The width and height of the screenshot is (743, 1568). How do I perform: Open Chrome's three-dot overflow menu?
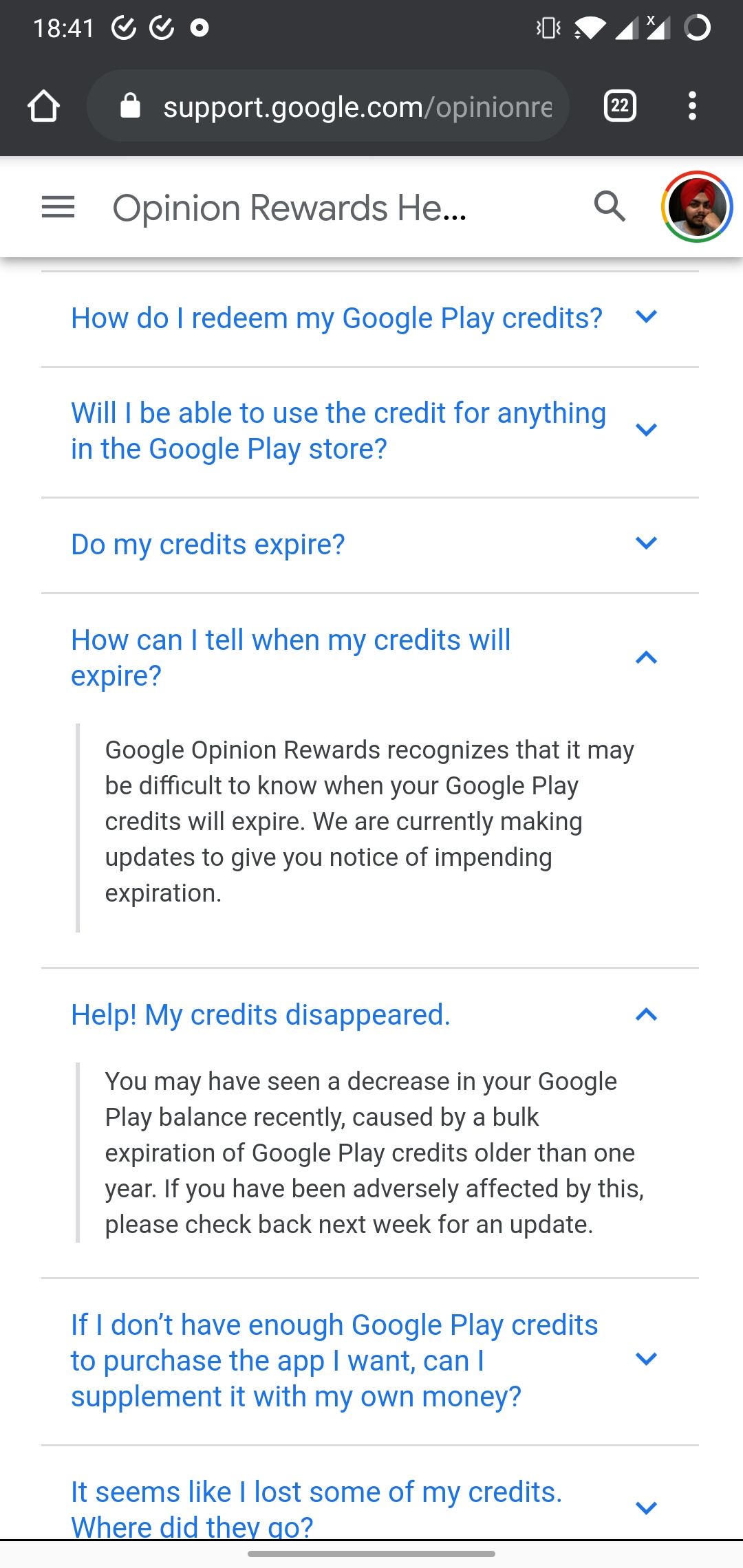[692, 105]
